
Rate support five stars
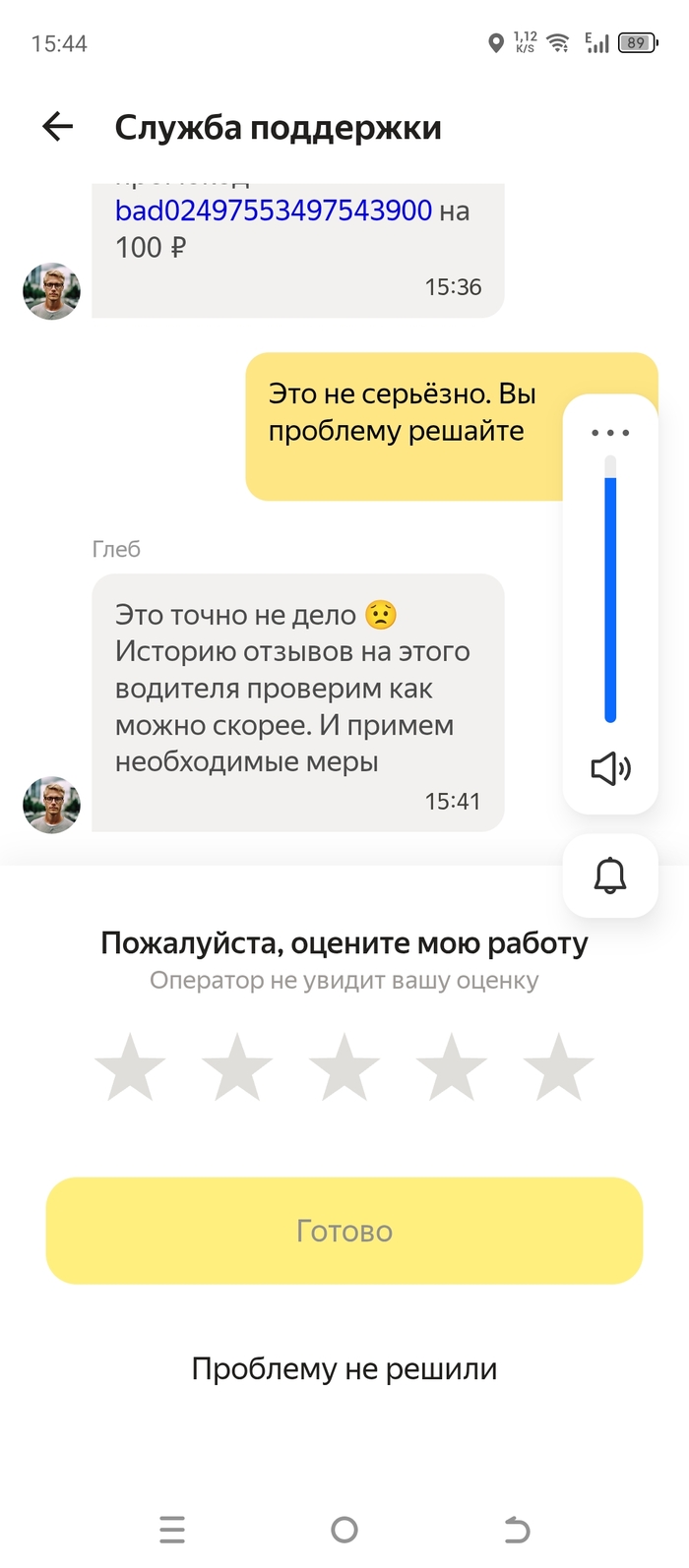point(559,1067)
